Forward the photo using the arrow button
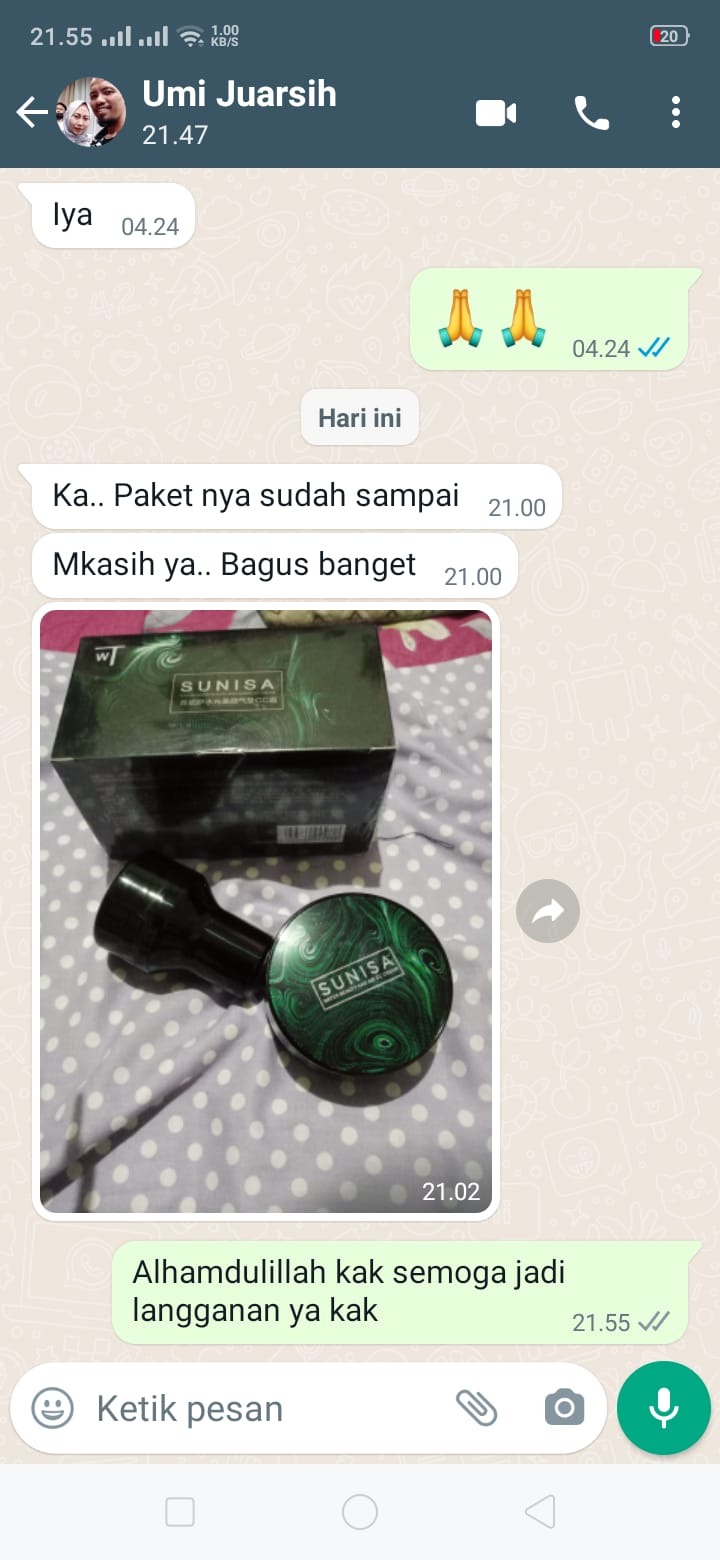Image resolution: width=720 pixels, height=1560 pixels. (548, 911)
